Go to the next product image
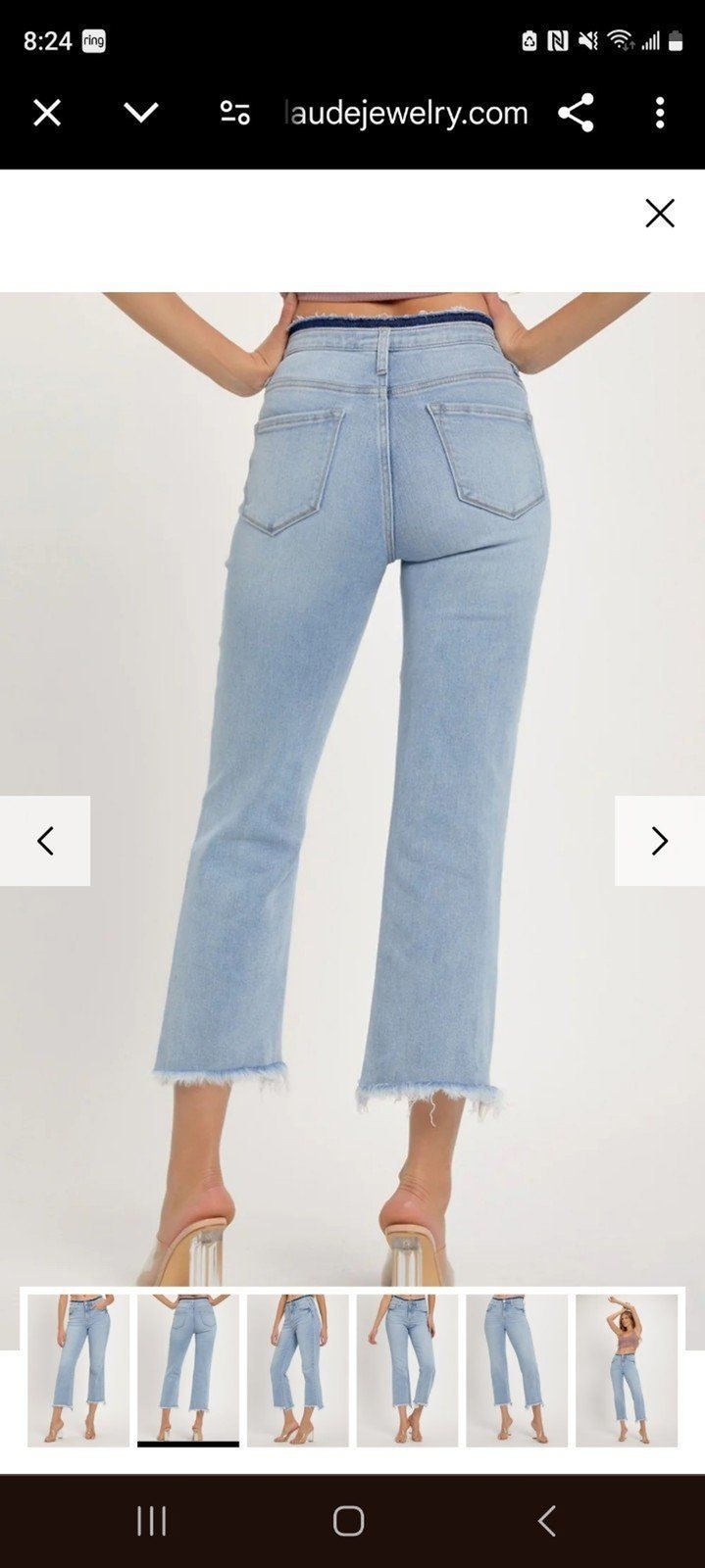Screen dimensions: 705x1568 click(x=659, y=841)
